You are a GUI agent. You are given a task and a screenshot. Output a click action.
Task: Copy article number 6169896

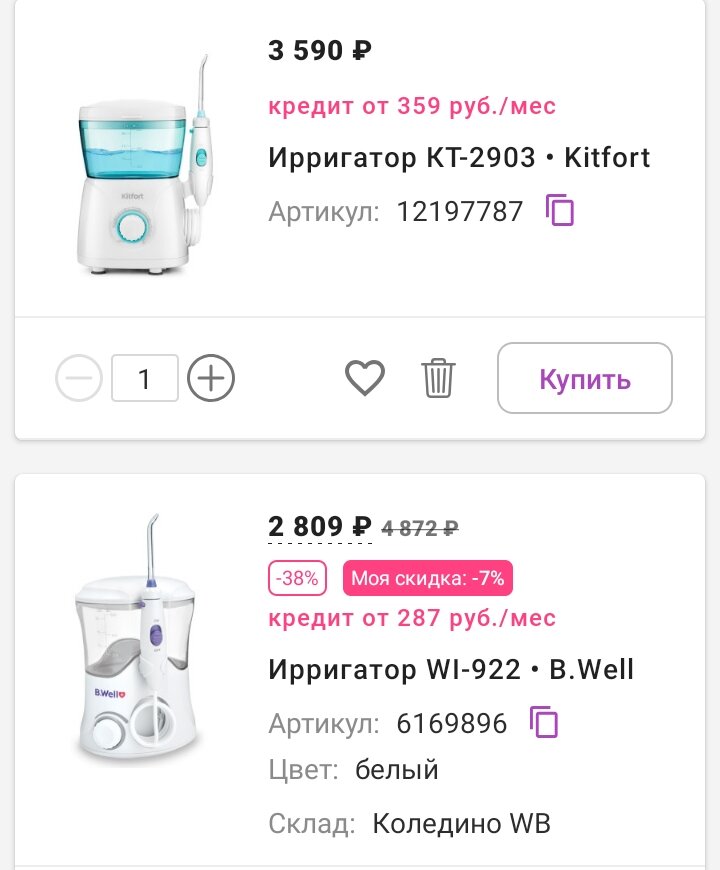pos(544,722)
